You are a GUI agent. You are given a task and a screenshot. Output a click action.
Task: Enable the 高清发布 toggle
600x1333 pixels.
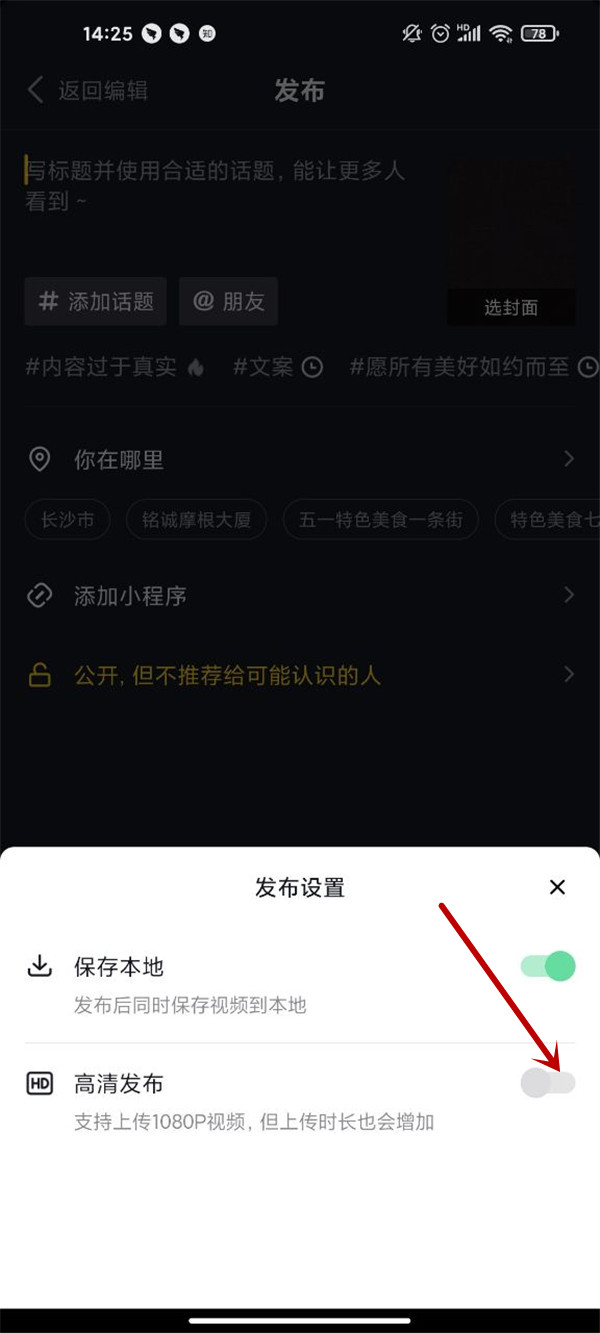pyautogui.click(x=548, y=1082)
